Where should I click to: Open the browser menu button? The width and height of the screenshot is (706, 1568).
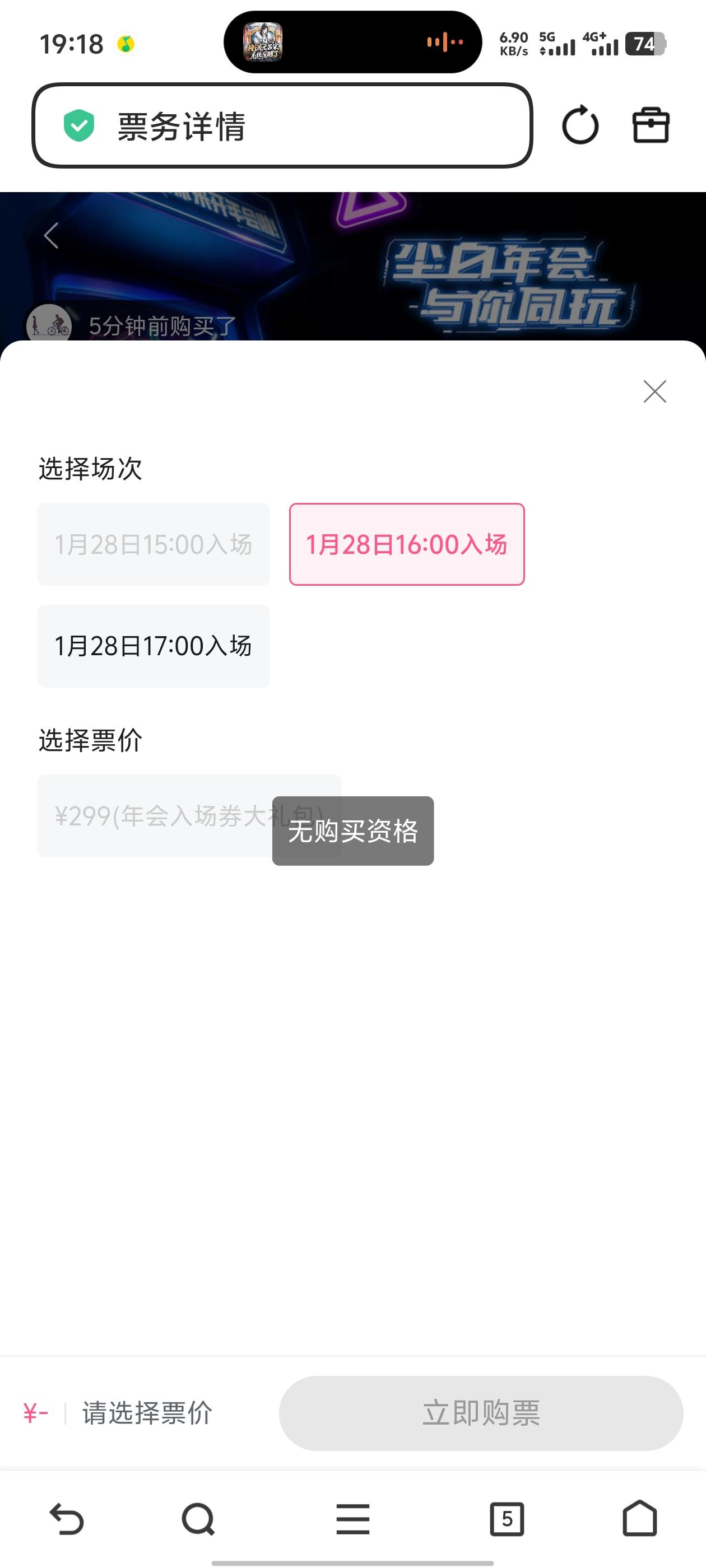click(352, 1519)
